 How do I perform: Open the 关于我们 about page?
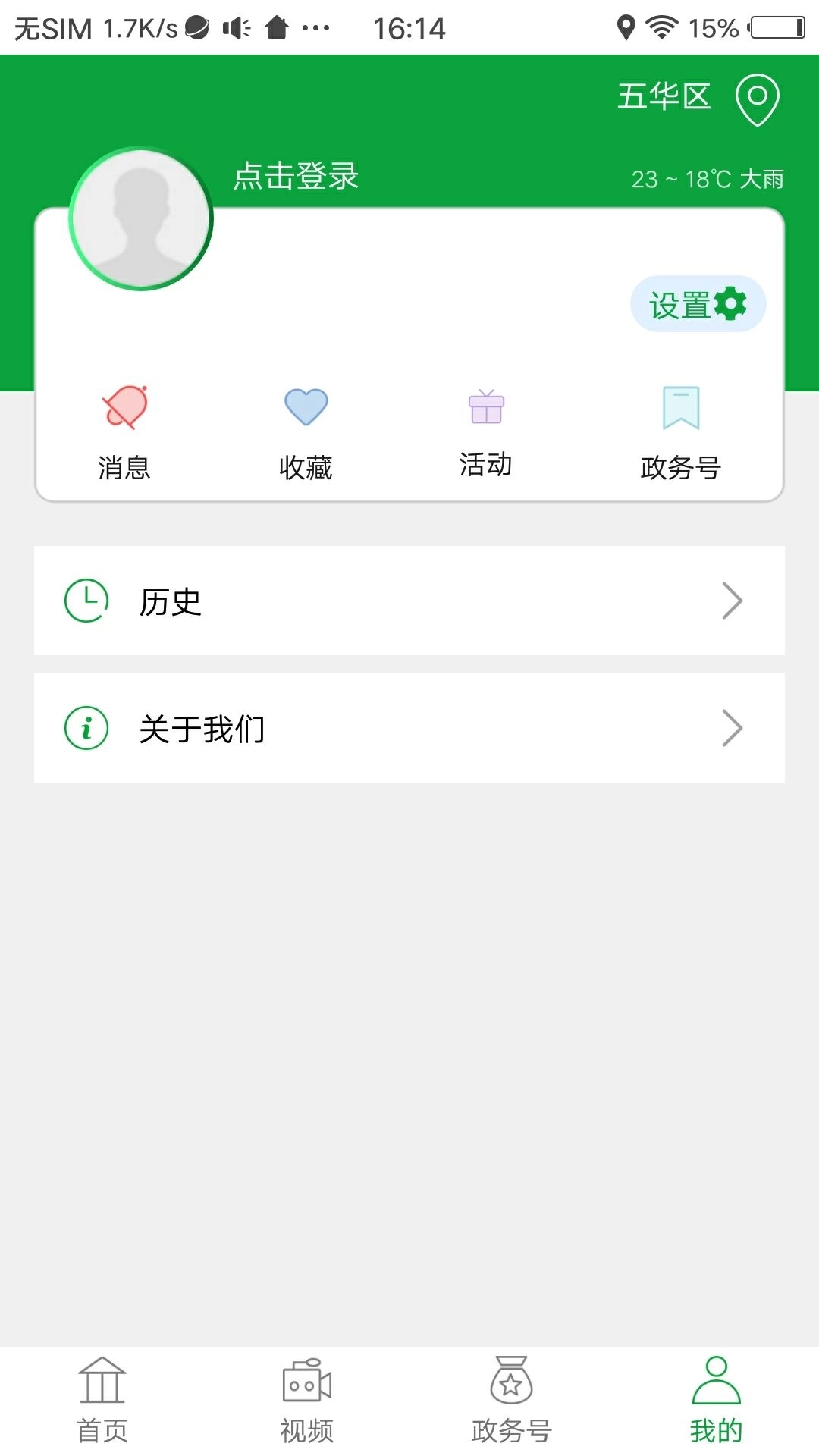point(202,726)
